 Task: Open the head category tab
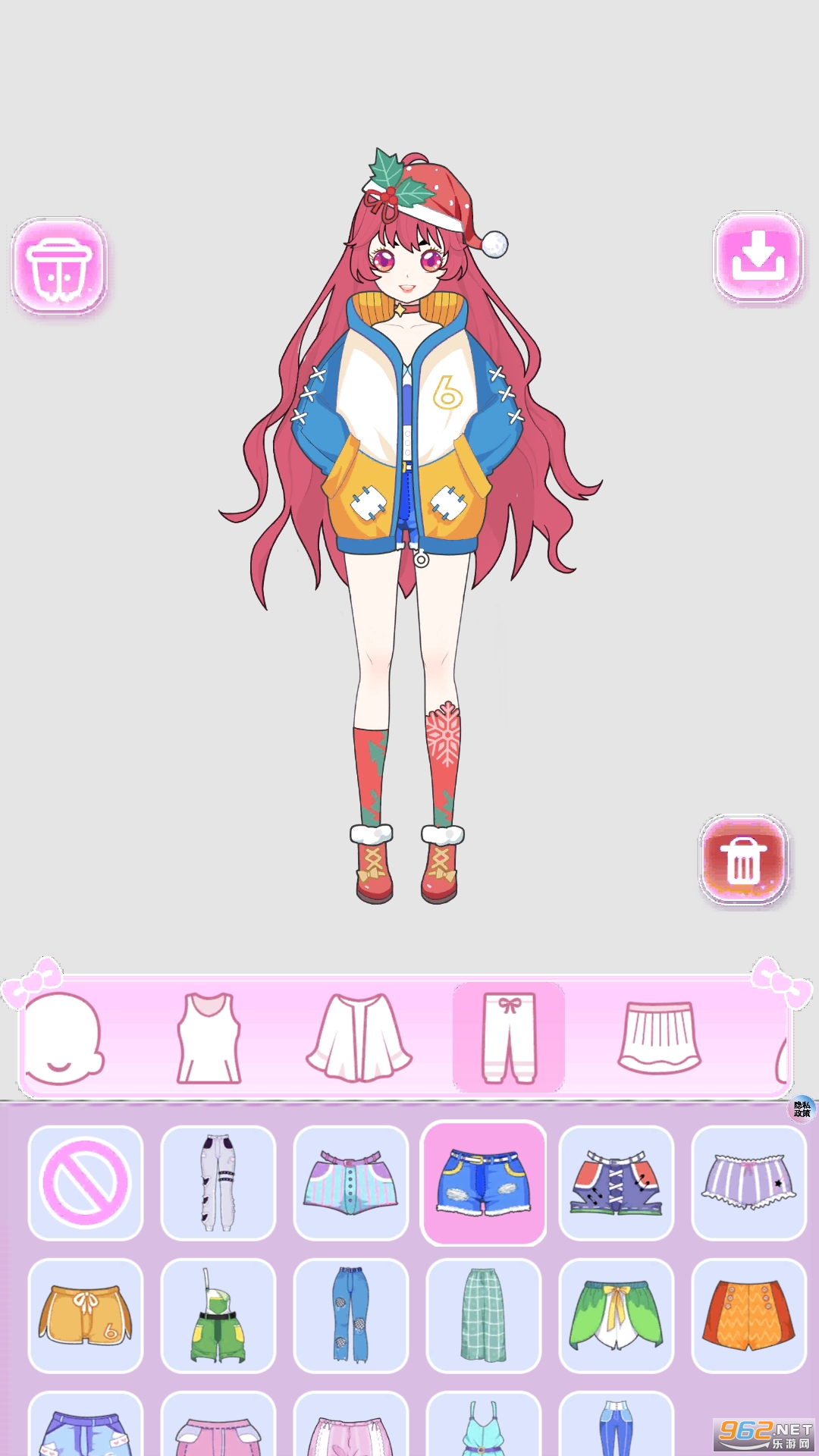tap(62, 1037)
